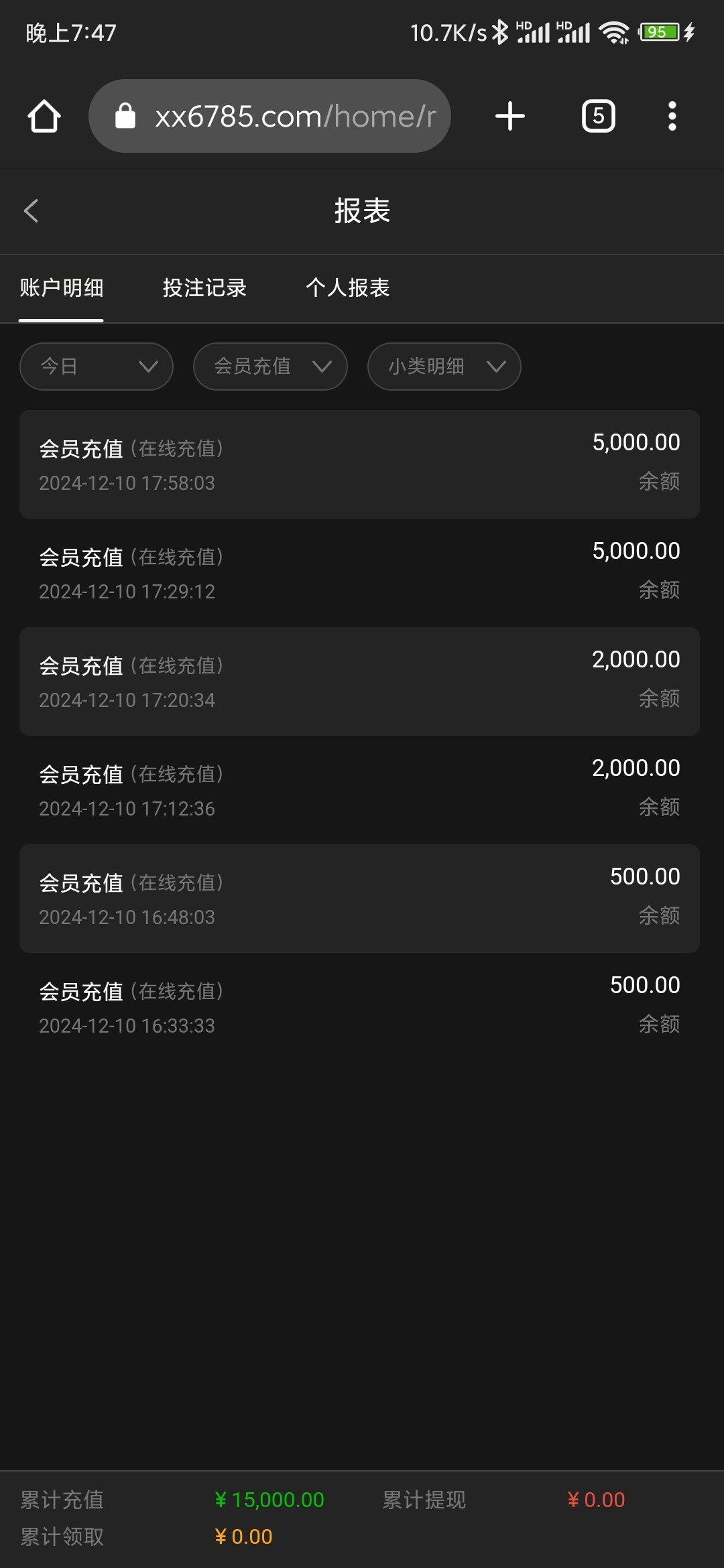Switch to the 个人报表 tab
724x1568 pixels.
(x=347, y=287)
